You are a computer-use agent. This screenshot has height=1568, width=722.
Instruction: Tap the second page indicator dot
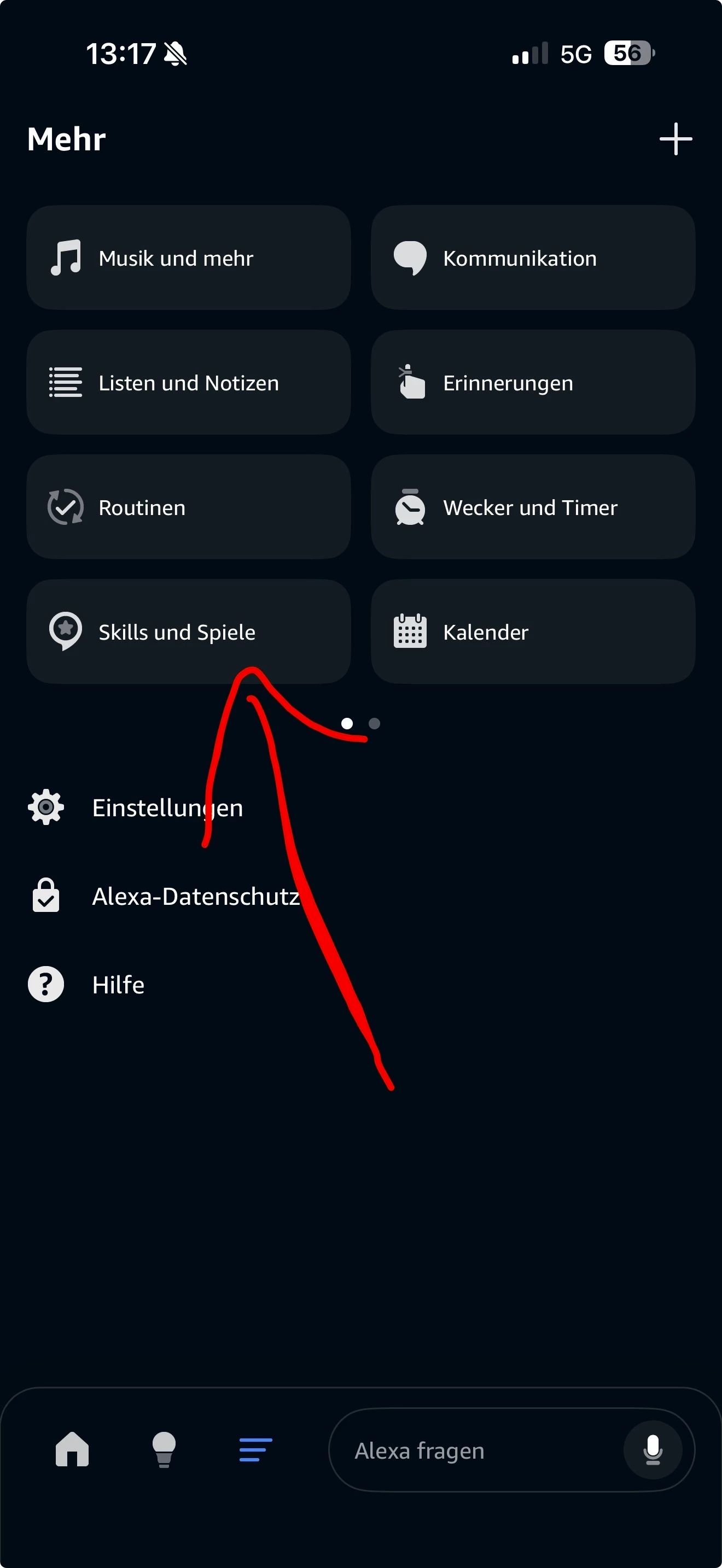374,723
